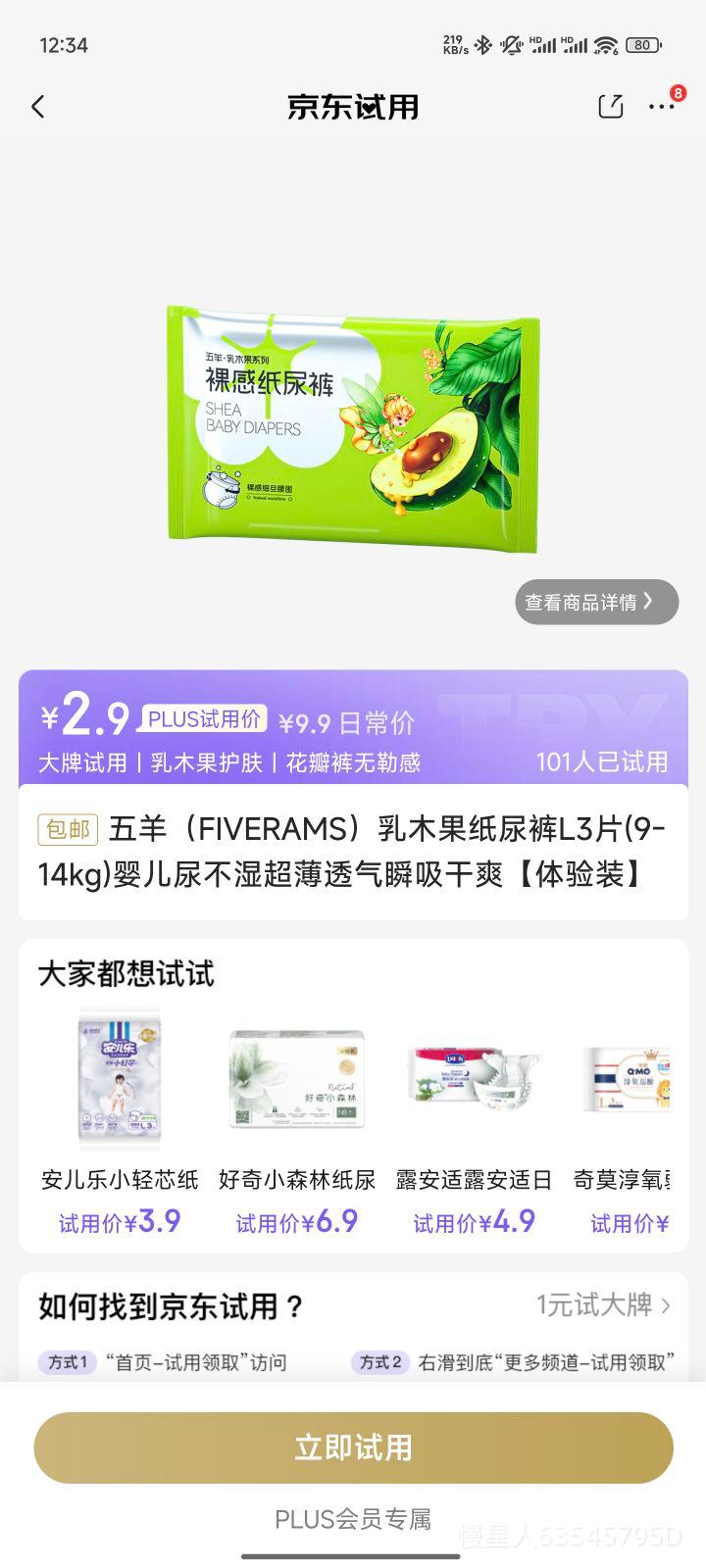Tap the 立即试用 button

click(x=353, y=1446)
